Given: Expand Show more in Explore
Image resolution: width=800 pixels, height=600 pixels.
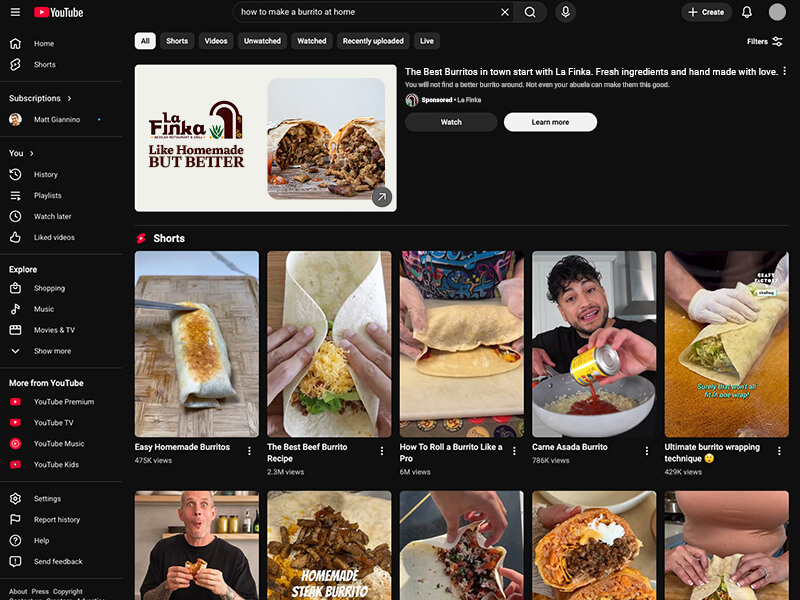Looking at the screenshot, I should coord(52,351).
